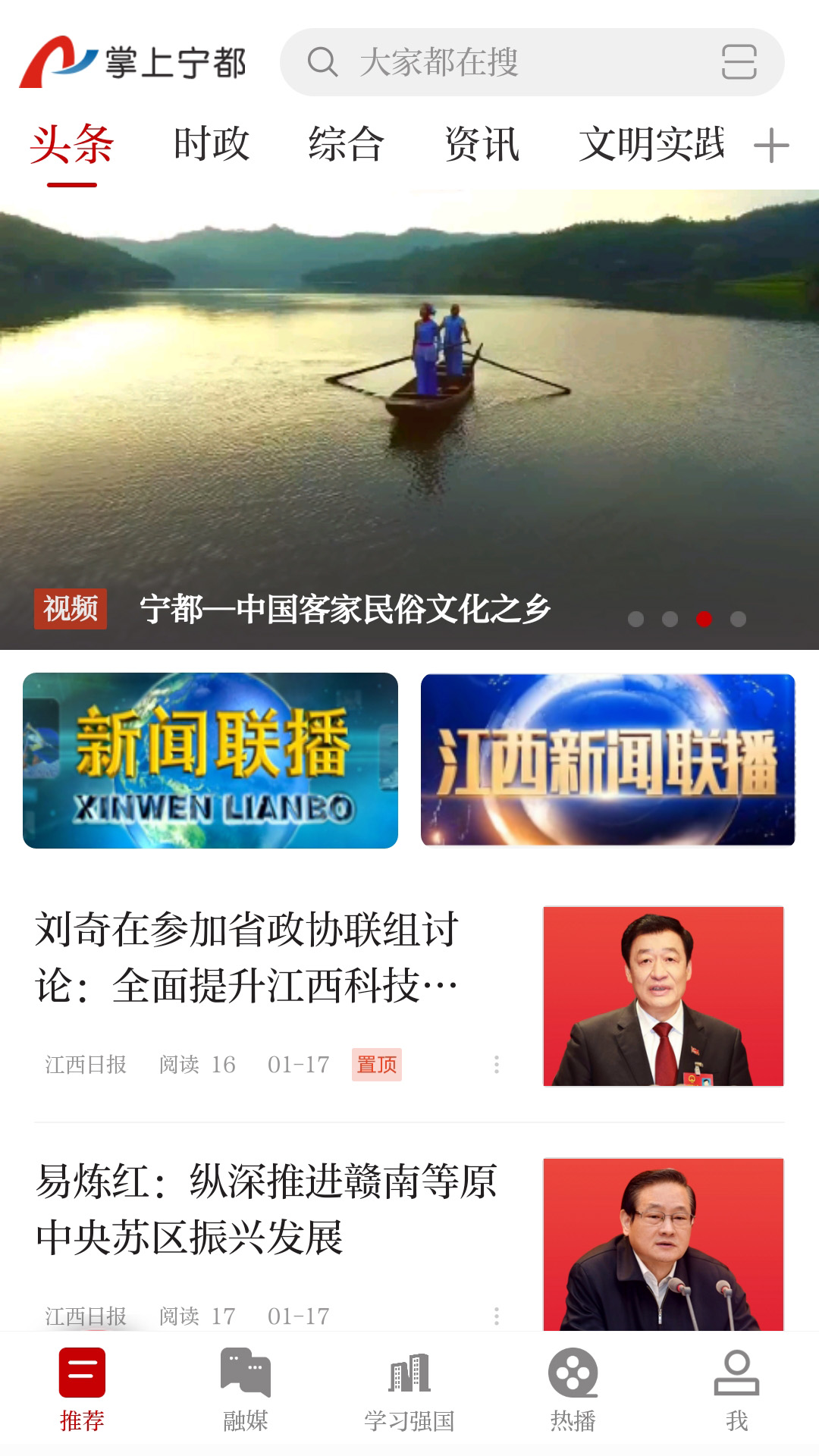Switch carousel to the first slide dot
Viewport: 819px width, 1456px height.
point(635,619)
